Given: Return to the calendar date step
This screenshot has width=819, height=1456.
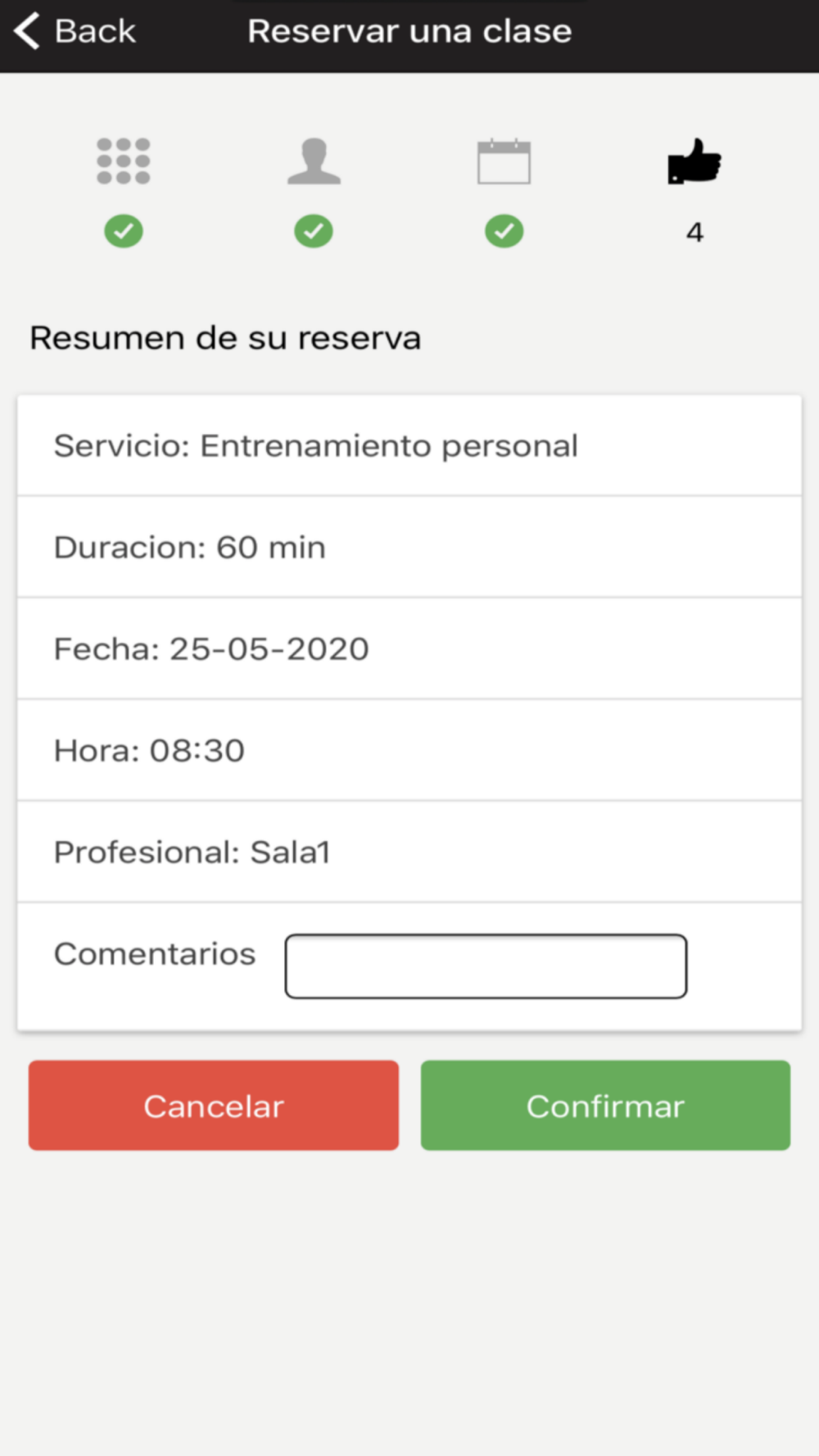Looking at the screenshot, I should point(505,161).
